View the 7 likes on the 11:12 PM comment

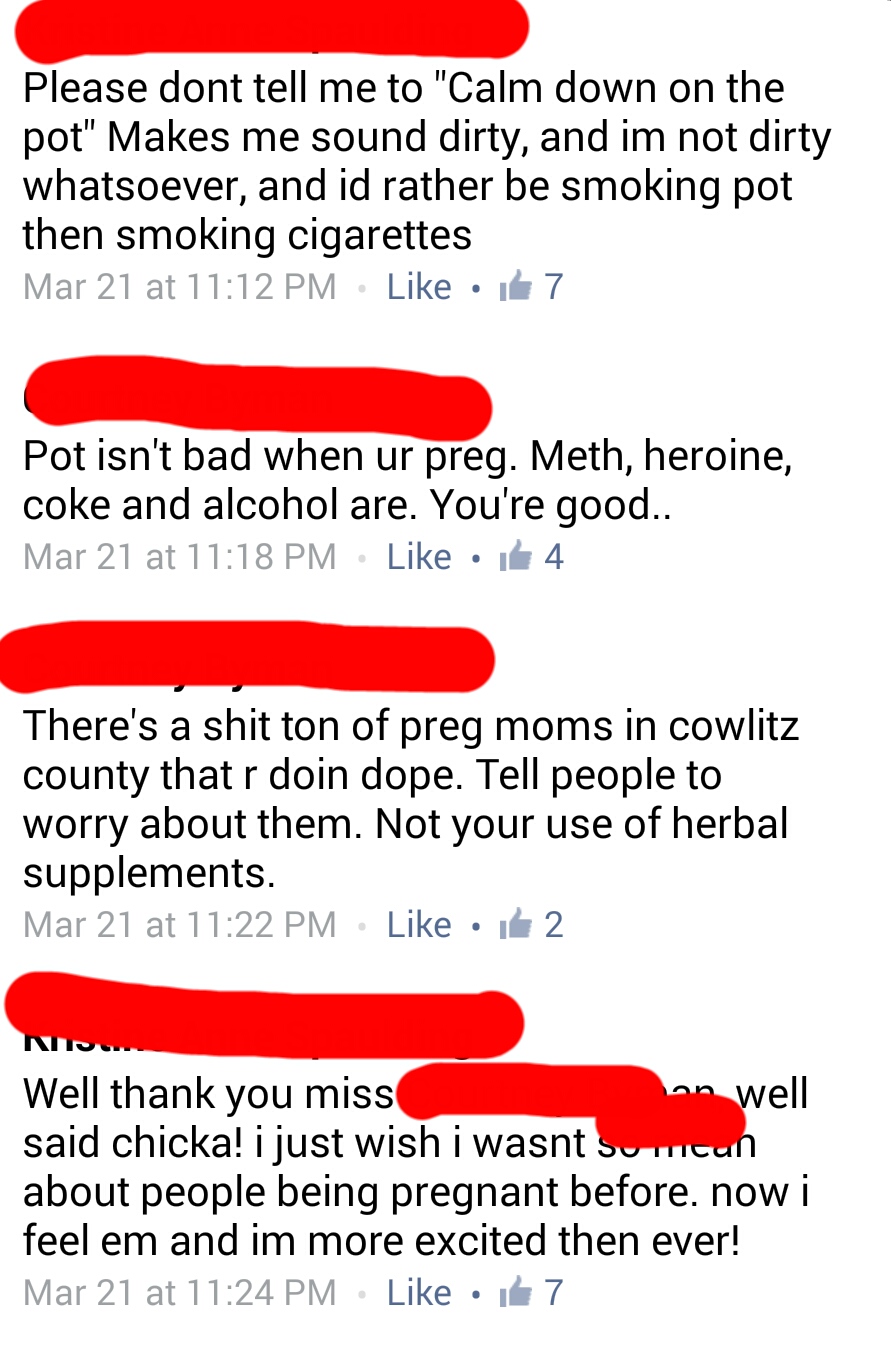532,287
